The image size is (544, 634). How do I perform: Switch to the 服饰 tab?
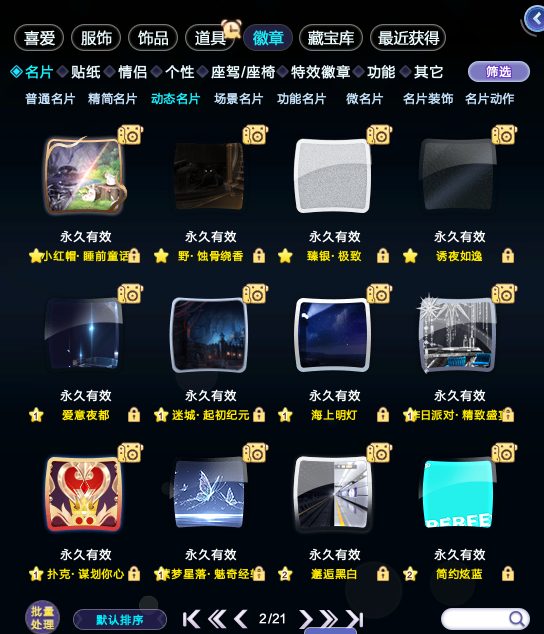[x=96, y=38]
